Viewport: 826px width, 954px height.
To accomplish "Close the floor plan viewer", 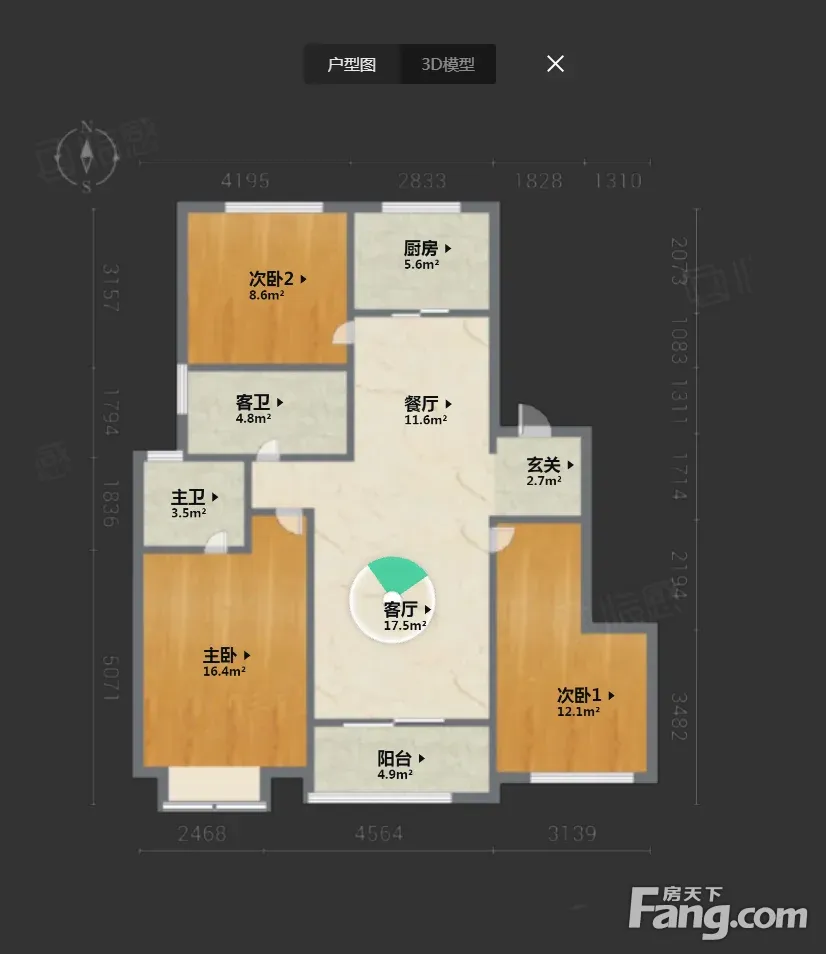I will (x=556, y=64).
